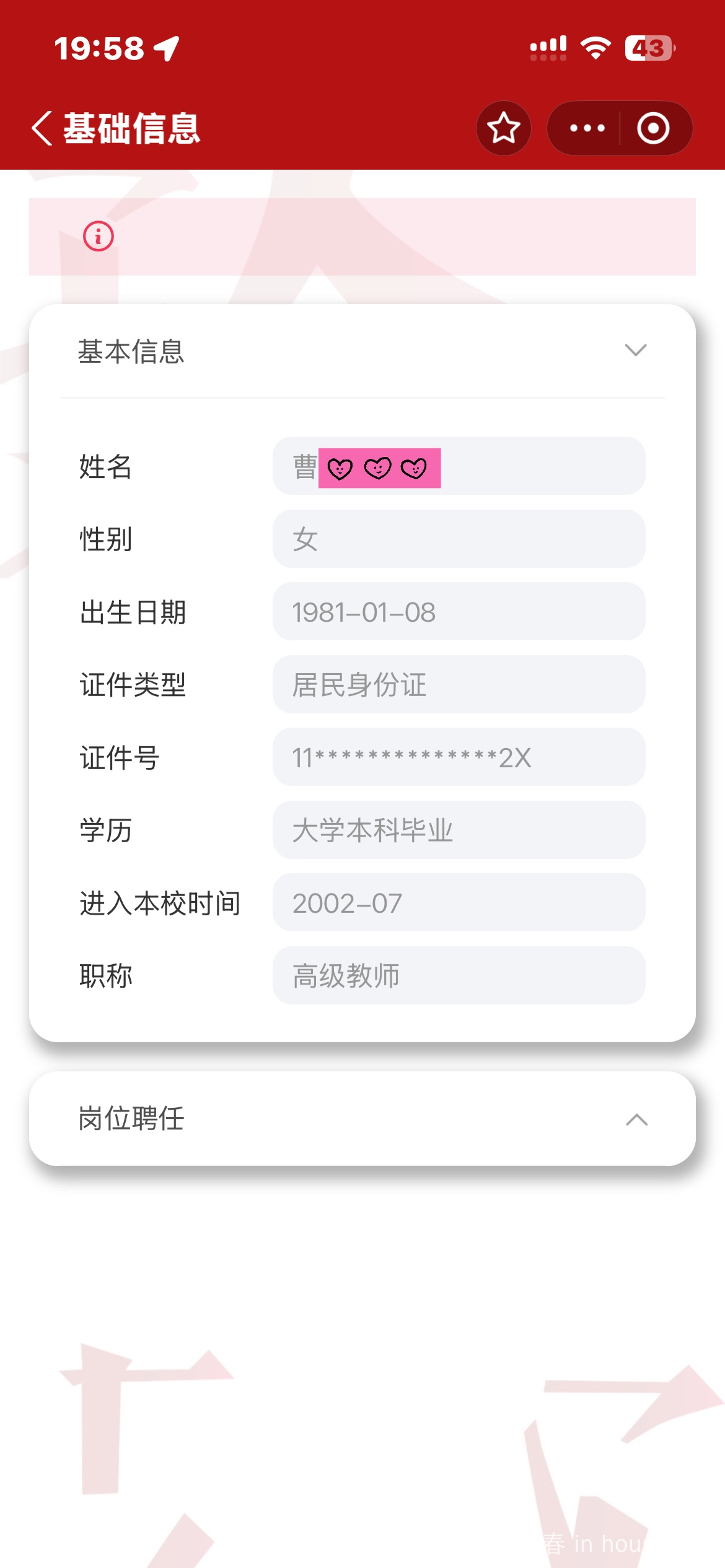
Task: Tap the 职称 field showing 高级教师
Action: pos(459,975)
